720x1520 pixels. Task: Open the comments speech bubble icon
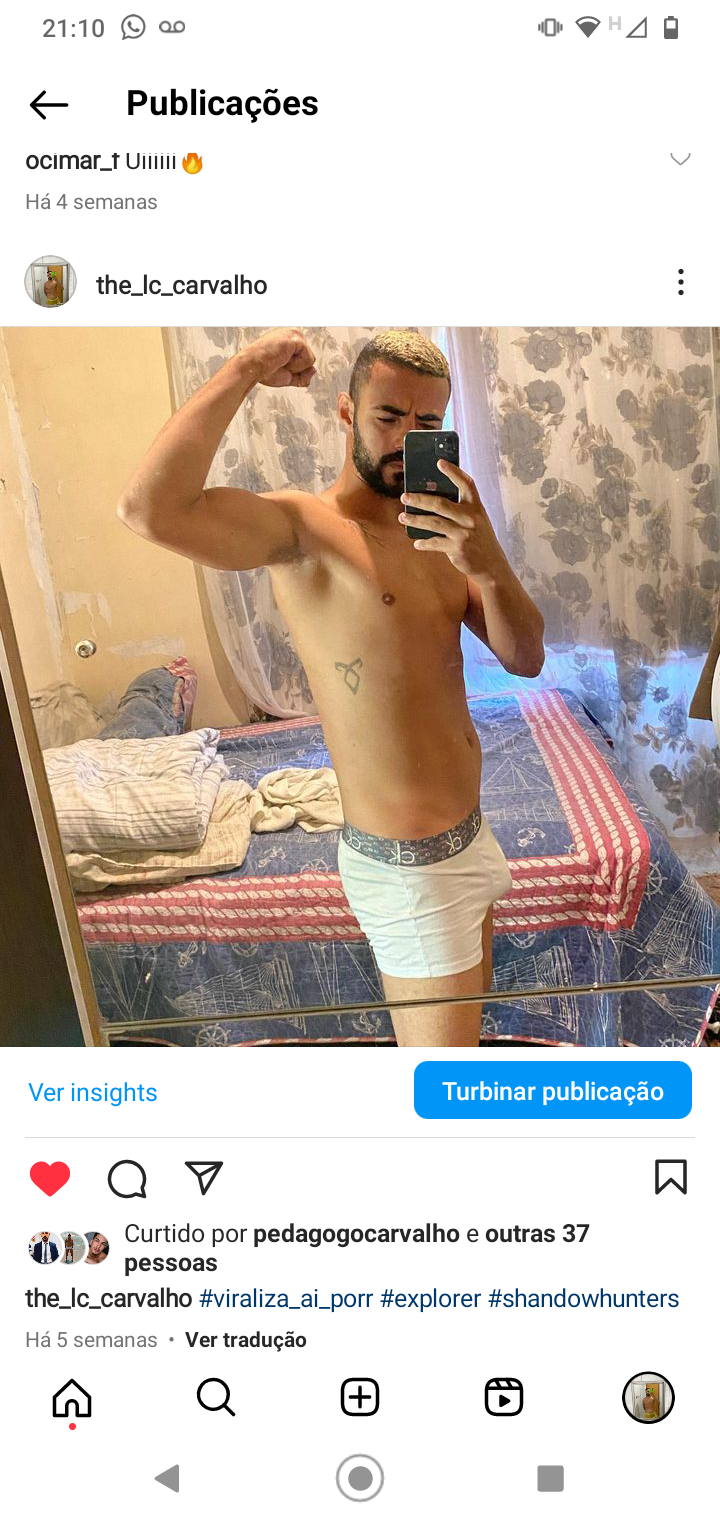click(x=127, y=1179)
